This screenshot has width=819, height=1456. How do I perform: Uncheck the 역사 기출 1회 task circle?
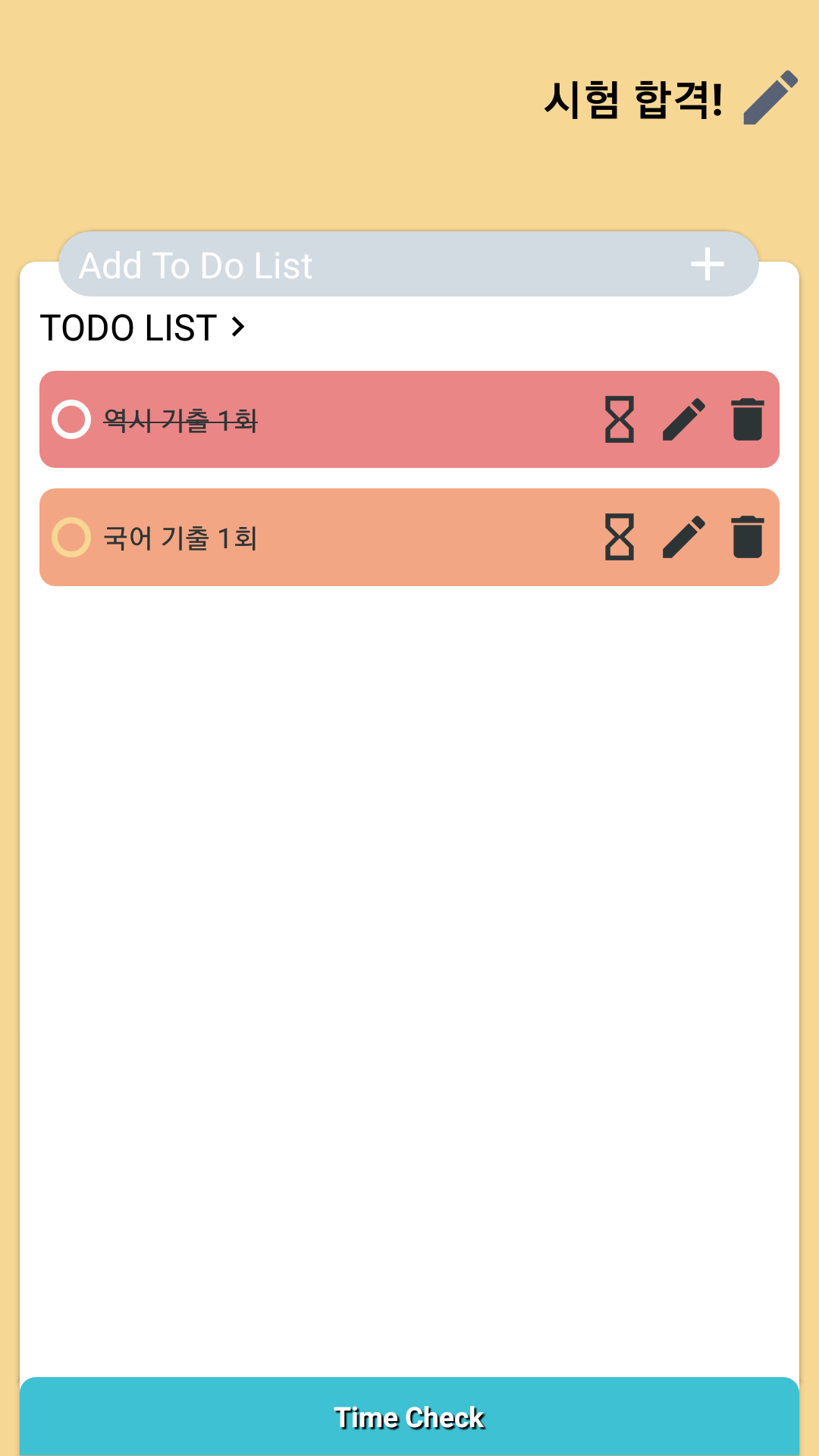(71, 419)
